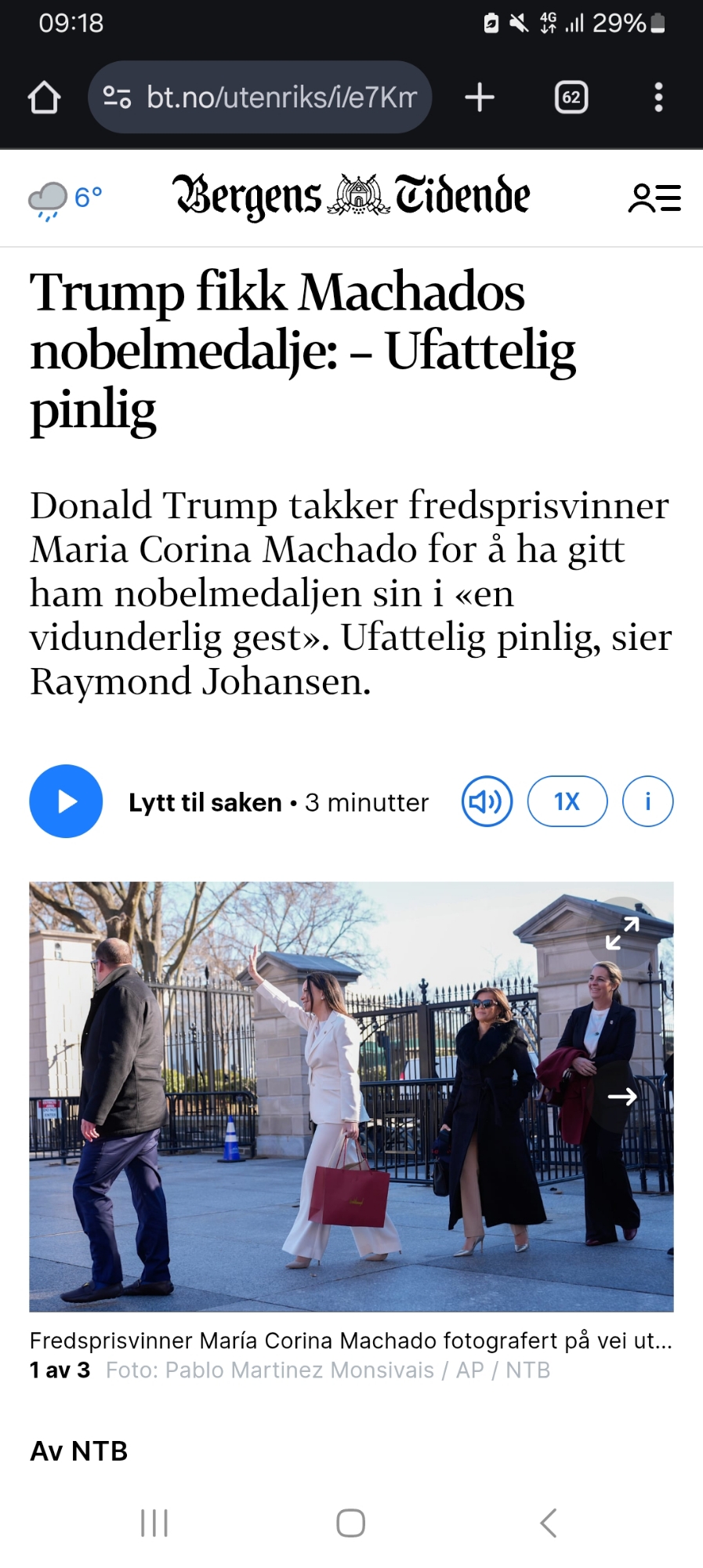Show the 62 open tabs
703x1568 pixels.
[571, 97]
